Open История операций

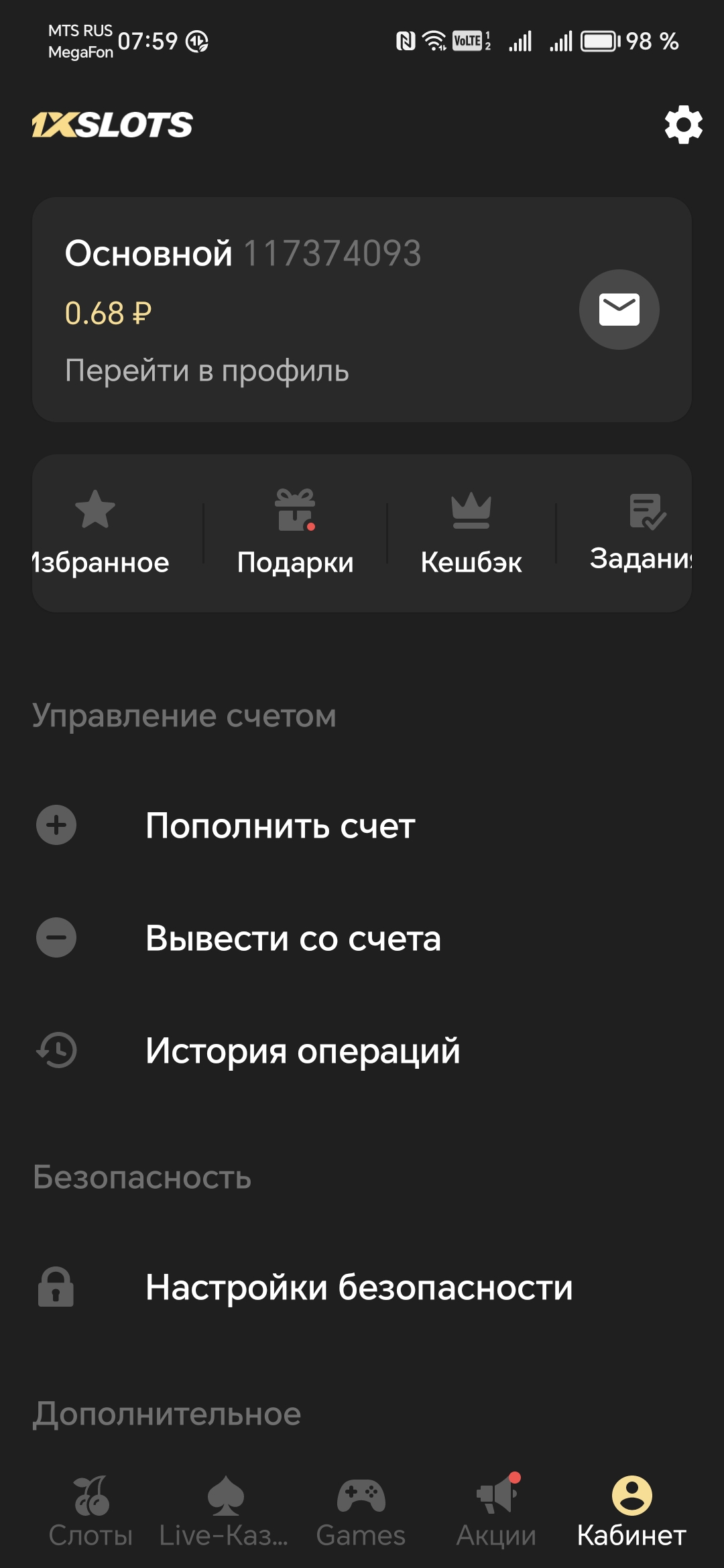(302, 1051)
